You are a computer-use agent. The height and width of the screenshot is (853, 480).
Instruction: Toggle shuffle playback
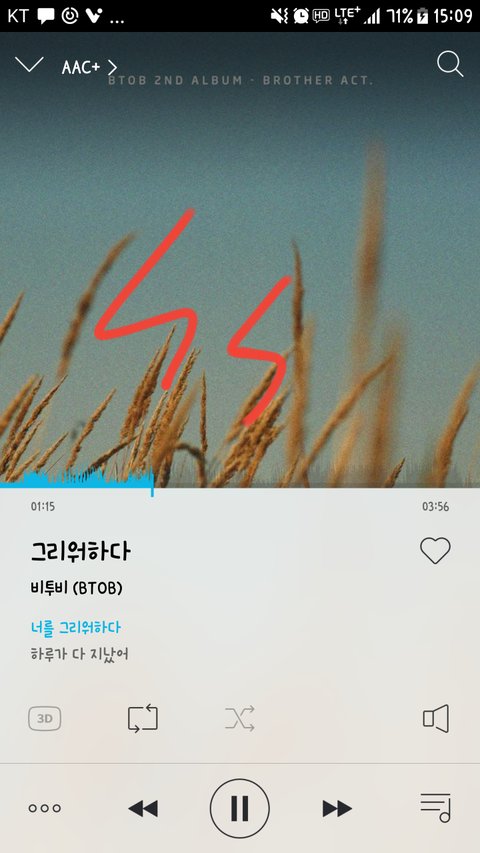click(240, 719)
